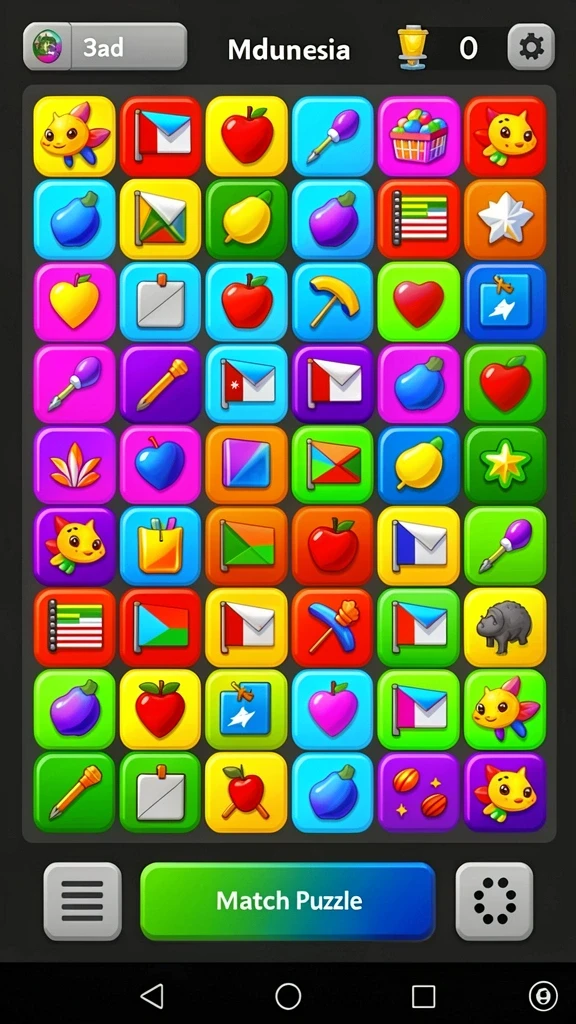The height and width of the screenshot is (1024, 576).
Task: Select the white star on orange tile
Action: [x=505, y=219]
